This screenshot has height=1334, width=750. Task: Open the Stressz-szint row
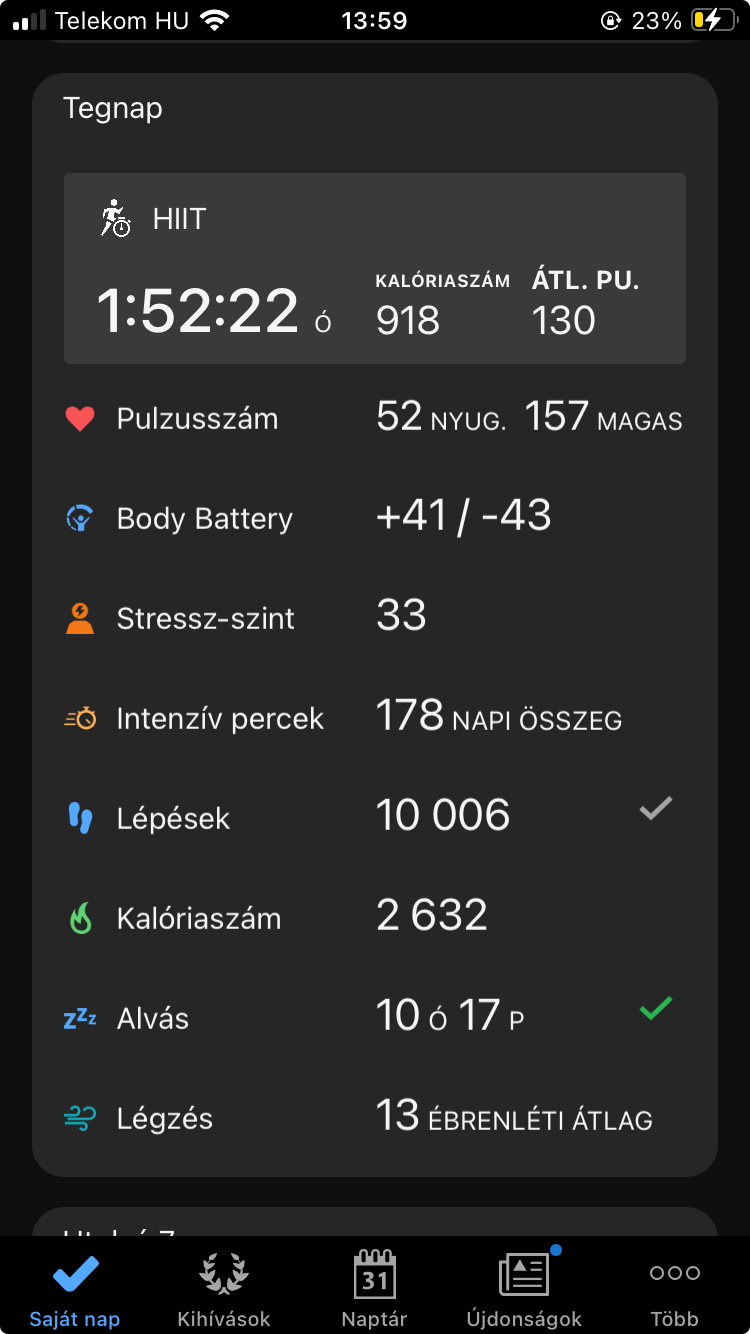(374, 618)
